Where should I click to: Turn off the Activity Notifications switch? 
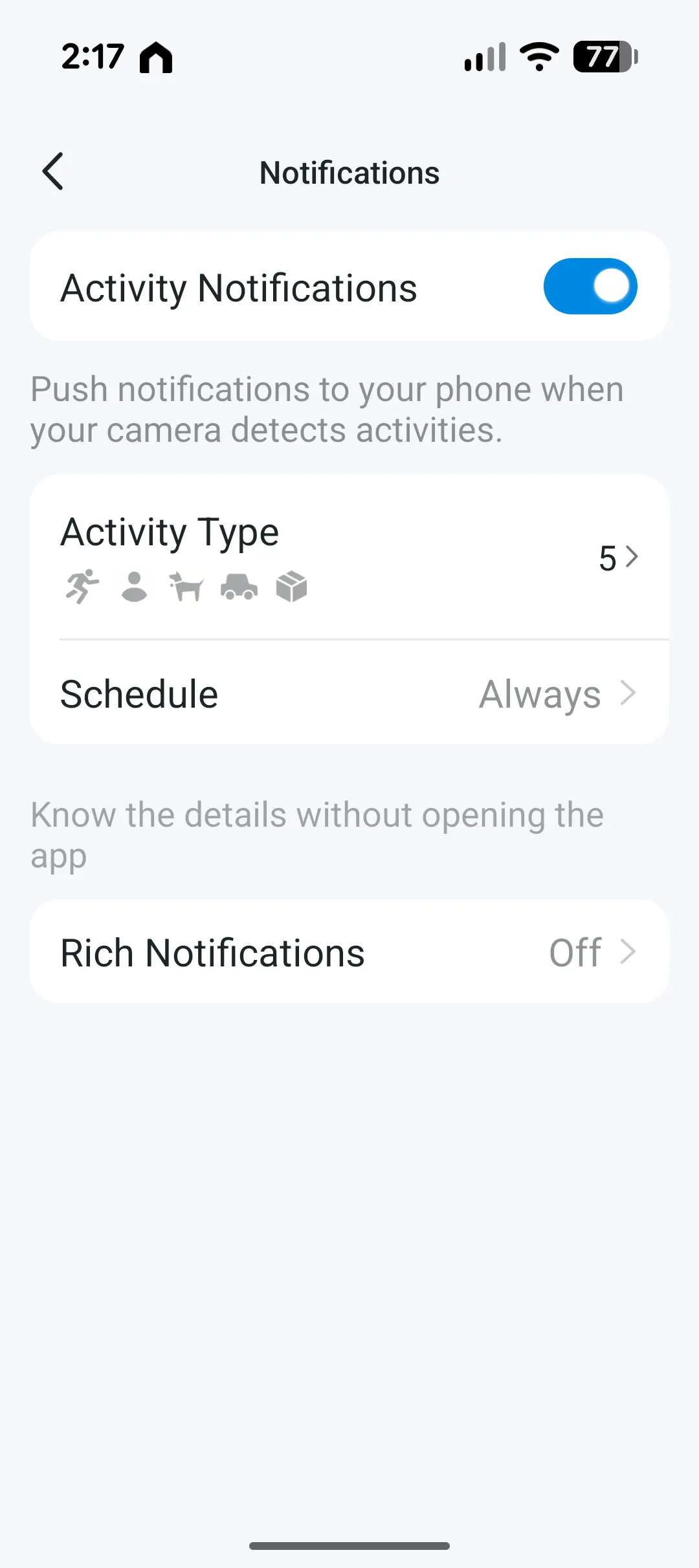(590, 287)
